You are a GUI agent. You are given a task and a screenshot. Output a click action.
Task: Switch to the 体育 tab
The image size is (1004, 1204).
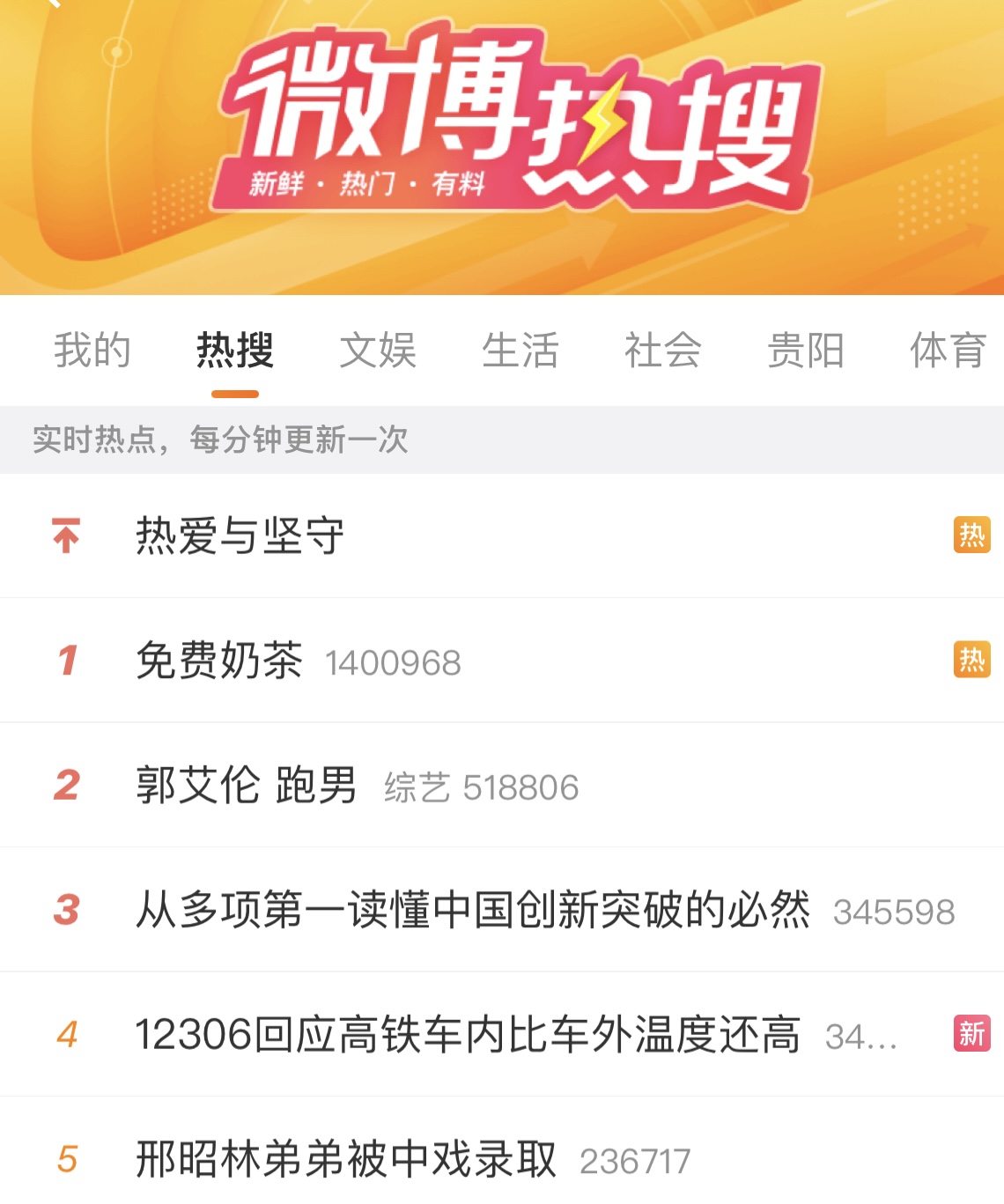[x=948, y=351]
